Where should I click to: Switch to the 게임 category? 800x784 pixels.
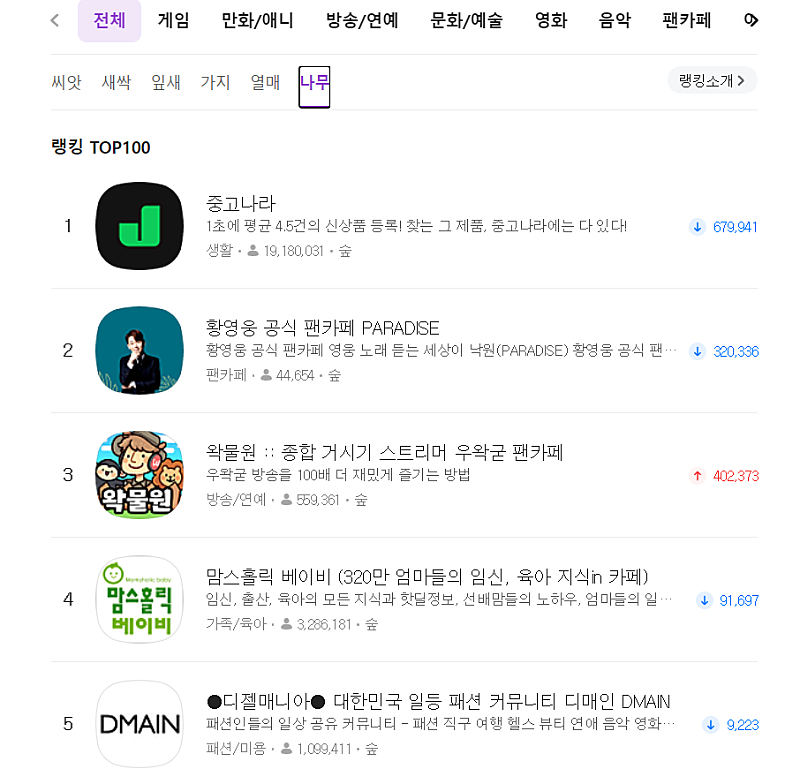tap(173, 21)
